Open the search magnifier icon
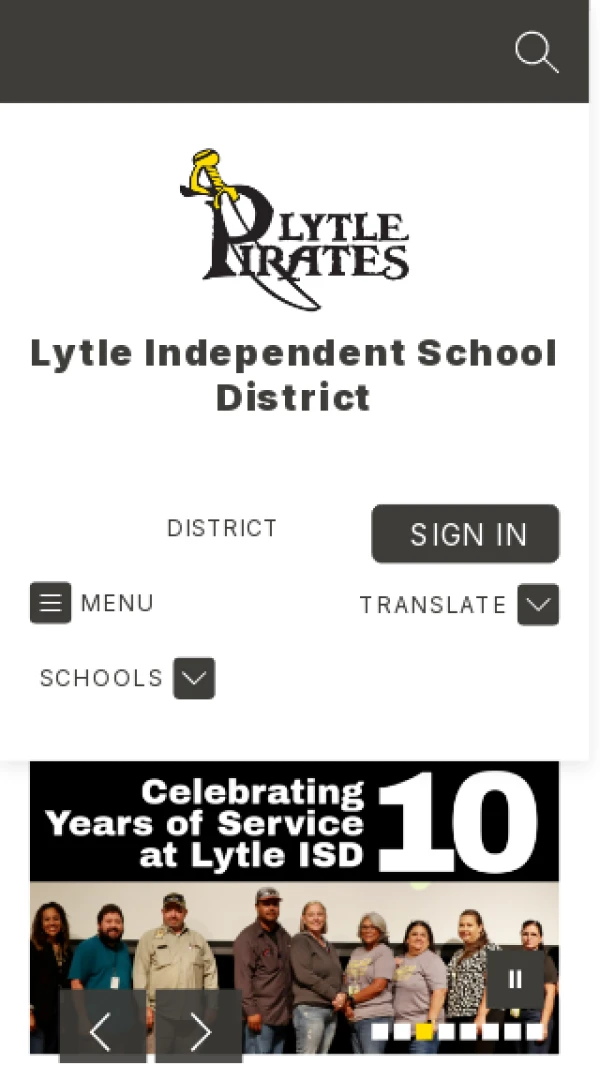 (536, 52)
